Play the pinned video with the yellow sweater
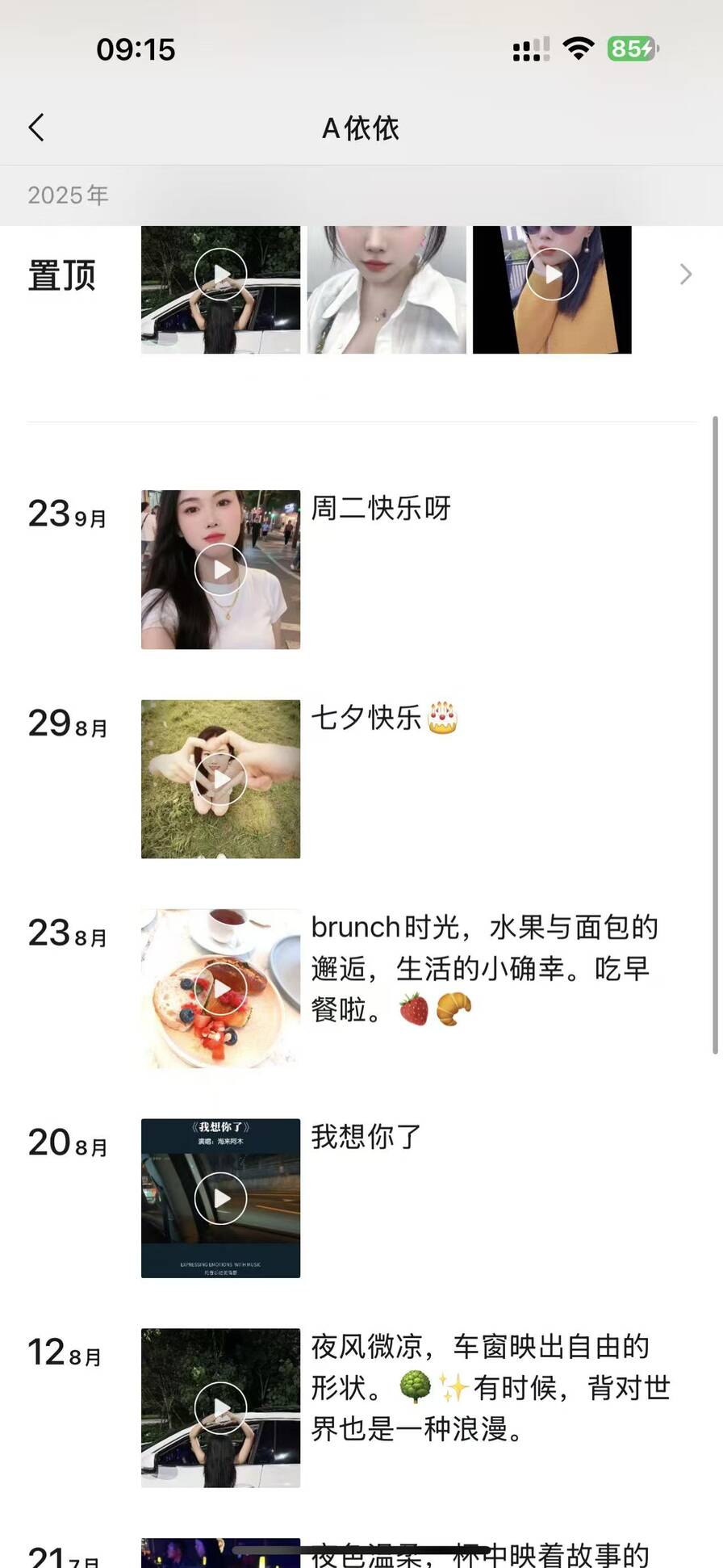This screenshot has height=1568, width=723. click(x=552, y=275)
